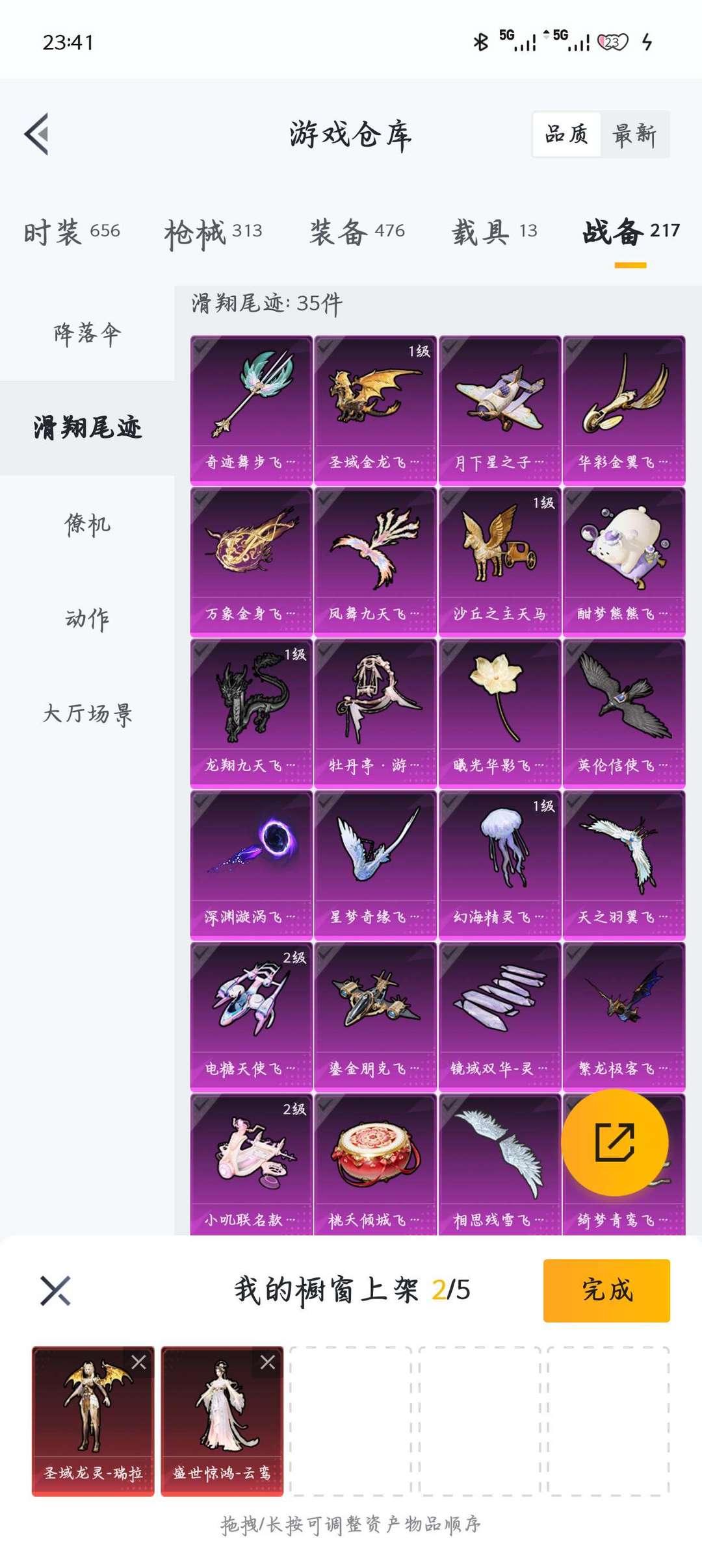The height and width of the screenshot is (1568, 702).
Task: Sort items by 最新
Action: pyautogui.click(x=634, y=134)
